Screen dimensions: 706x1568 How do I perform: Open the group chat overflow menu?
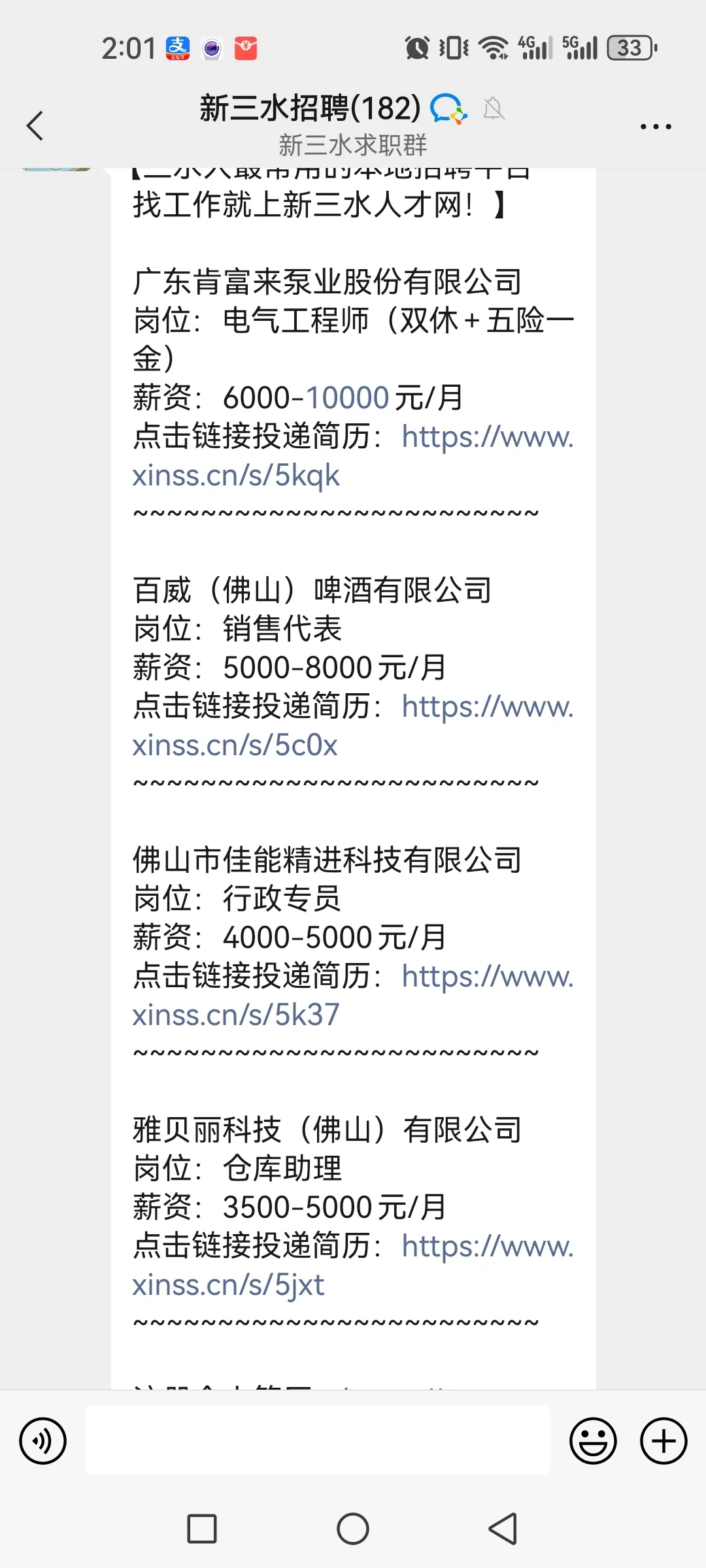655,127
